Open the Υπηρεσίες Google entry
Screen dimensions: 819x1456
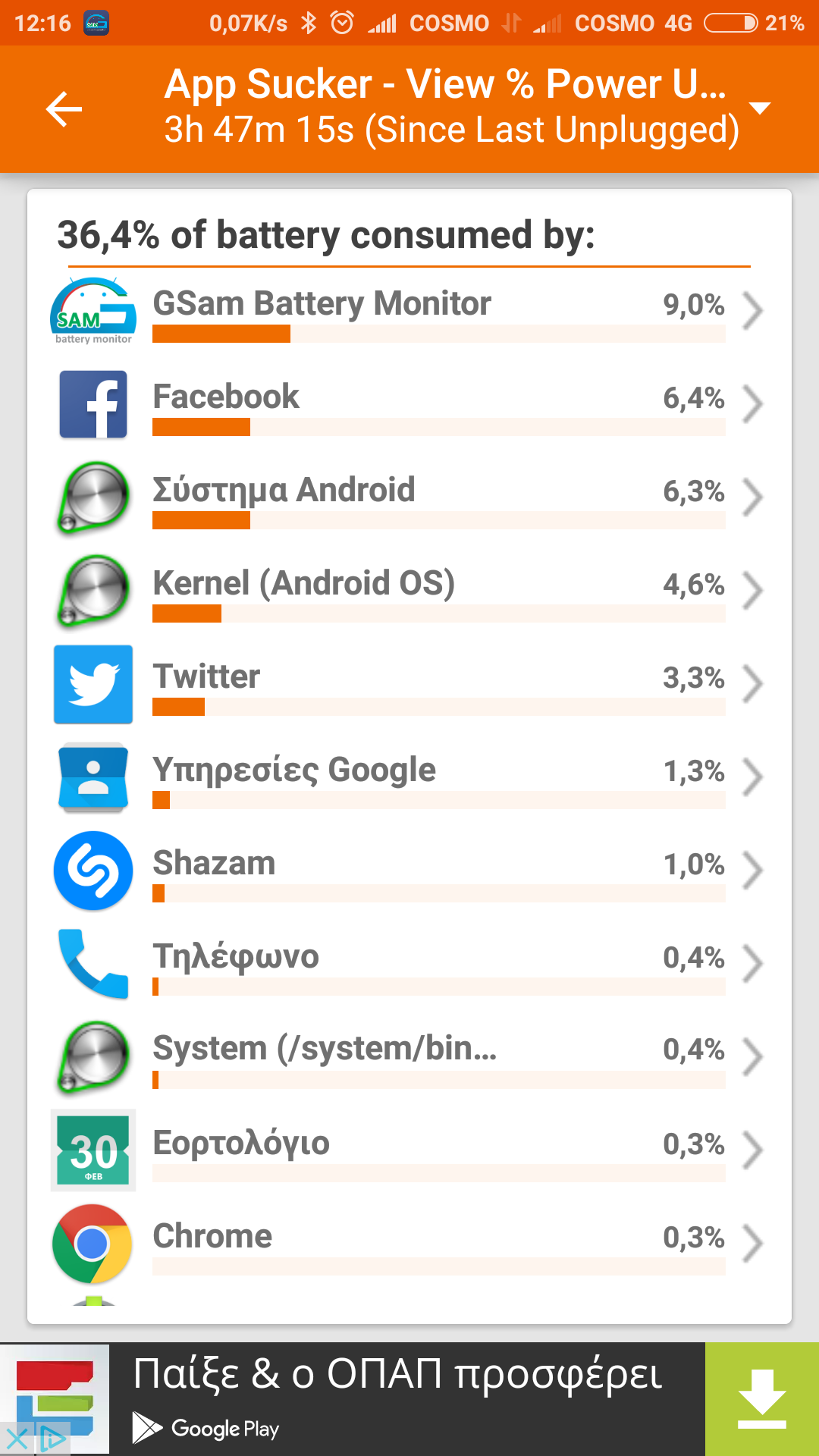pos(409,777)
